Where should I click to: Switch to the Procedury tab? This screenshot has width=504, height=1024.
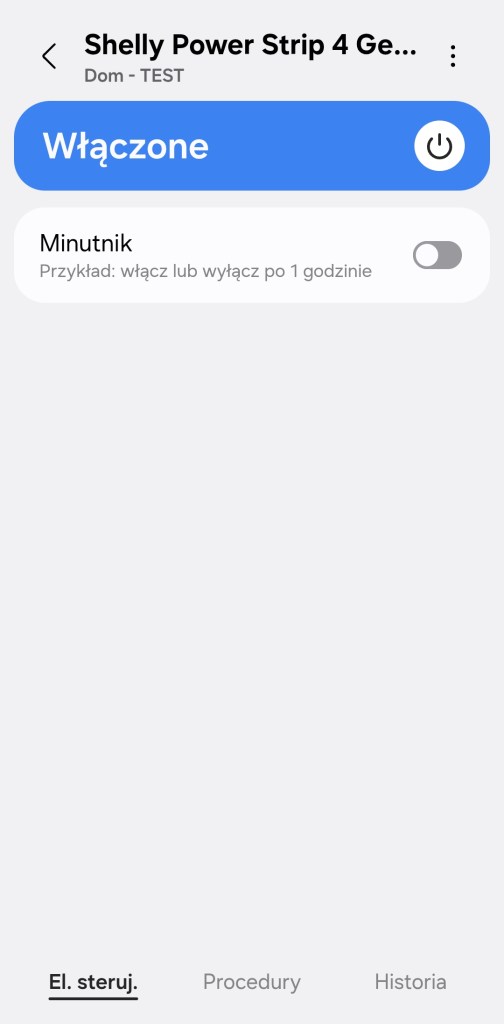(251, 982)
